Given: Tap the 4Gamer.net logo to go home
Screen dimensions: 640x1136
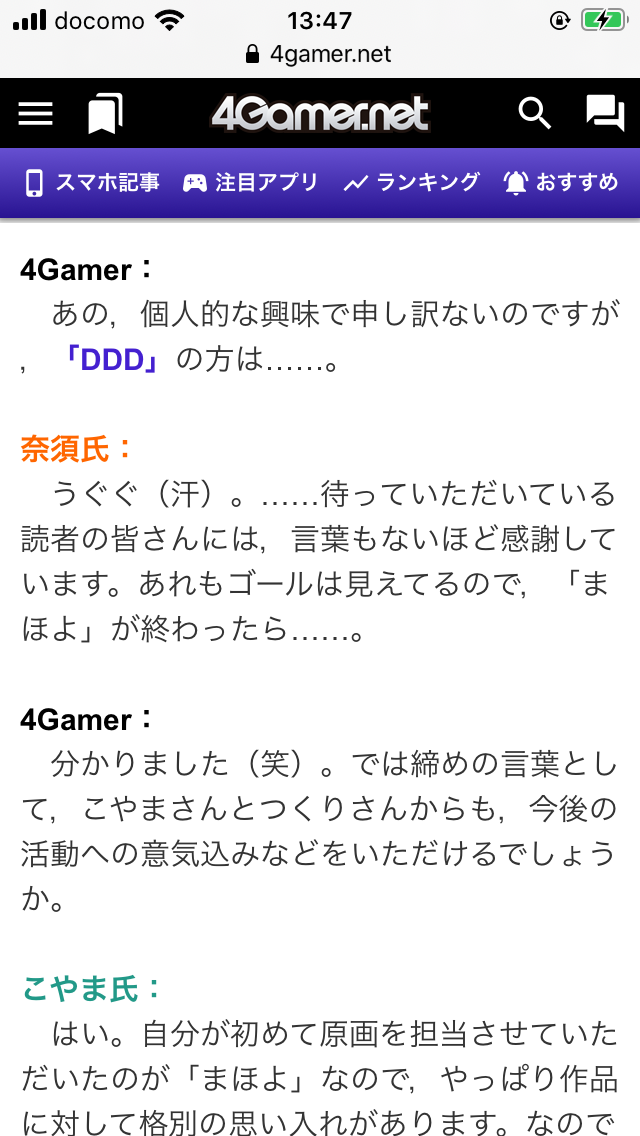Looking at the screenshot, I should [x=320, y=114].
